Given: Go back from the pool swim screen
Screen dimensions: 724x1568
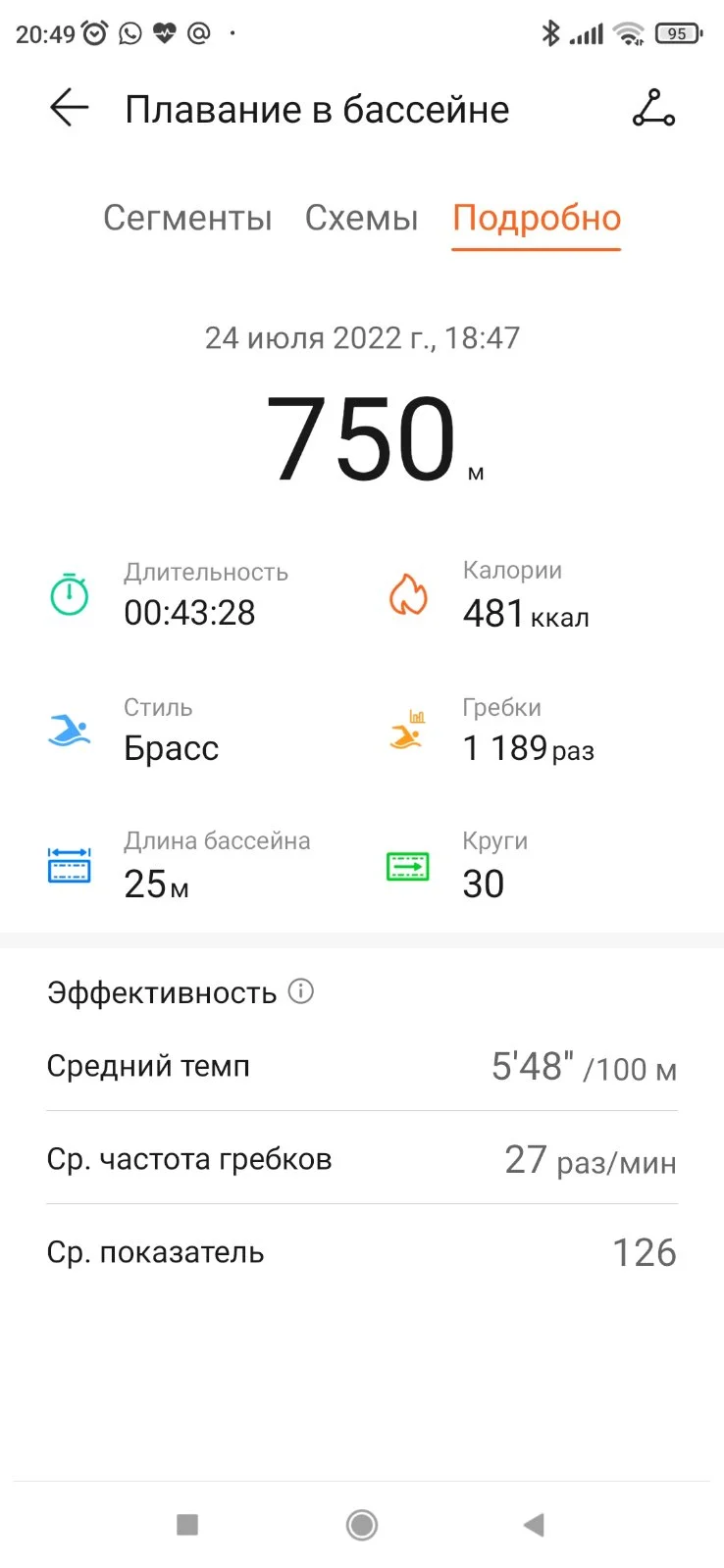Looking at the screenshot, I should pos(69,109).
